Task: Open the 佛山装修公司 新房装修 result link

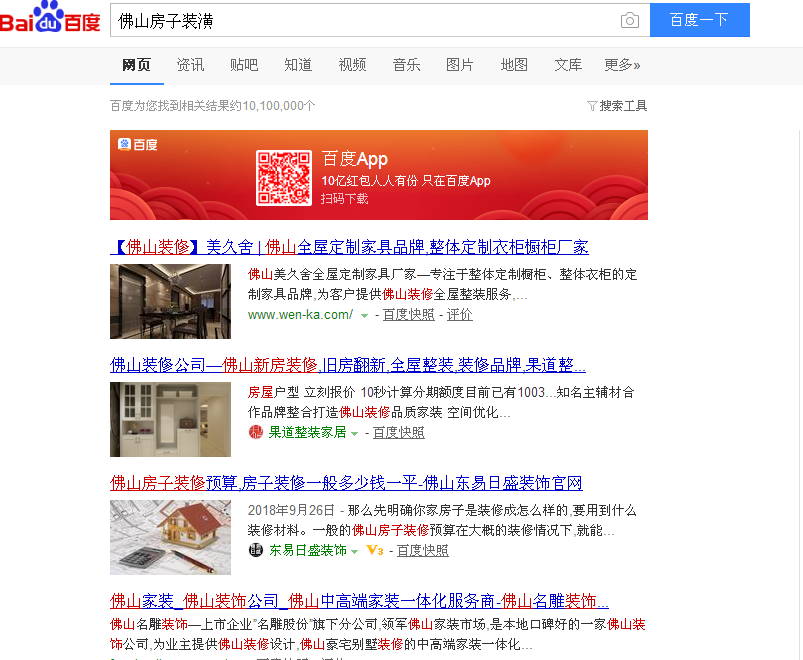Action: tap(347, 365)
